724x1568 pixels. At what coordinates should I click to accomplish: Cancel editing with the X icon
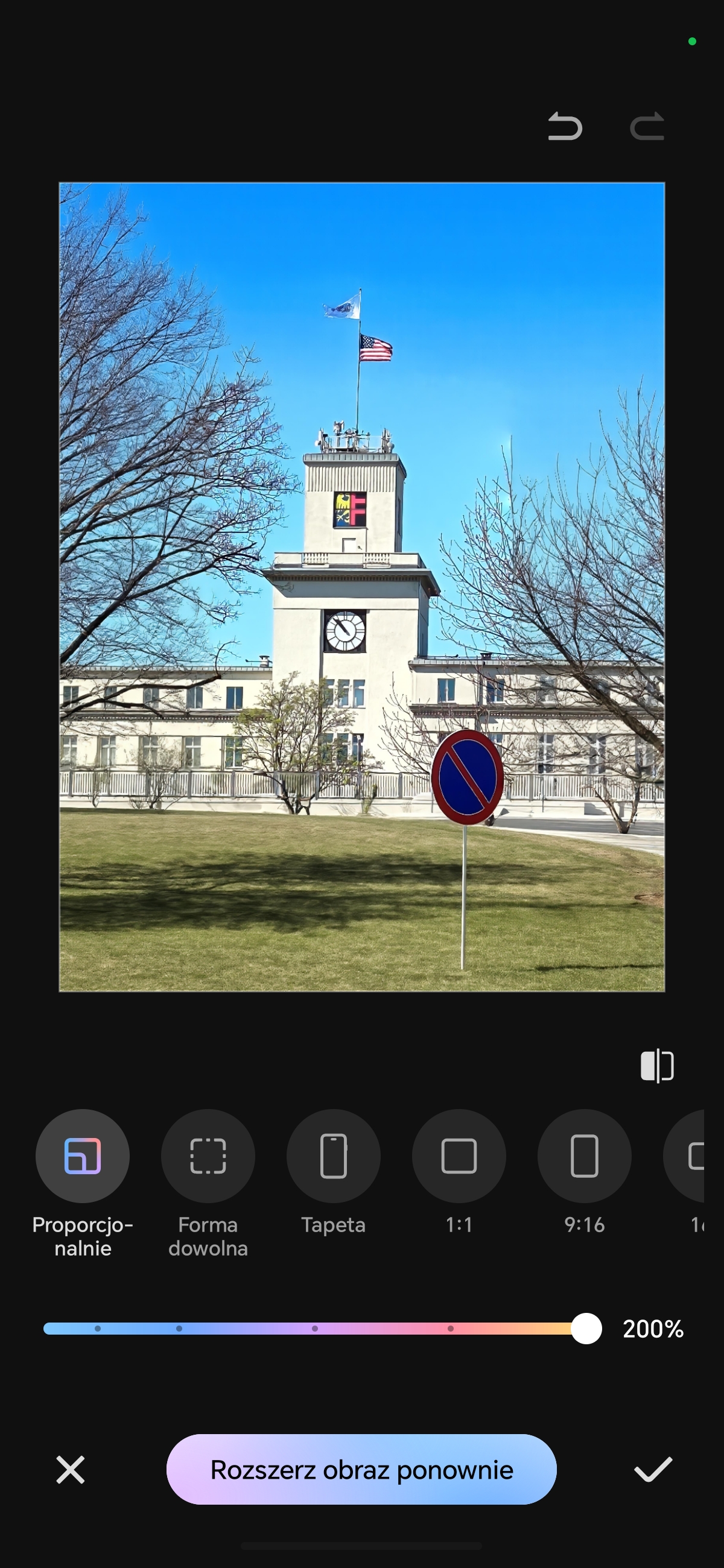71,1470
